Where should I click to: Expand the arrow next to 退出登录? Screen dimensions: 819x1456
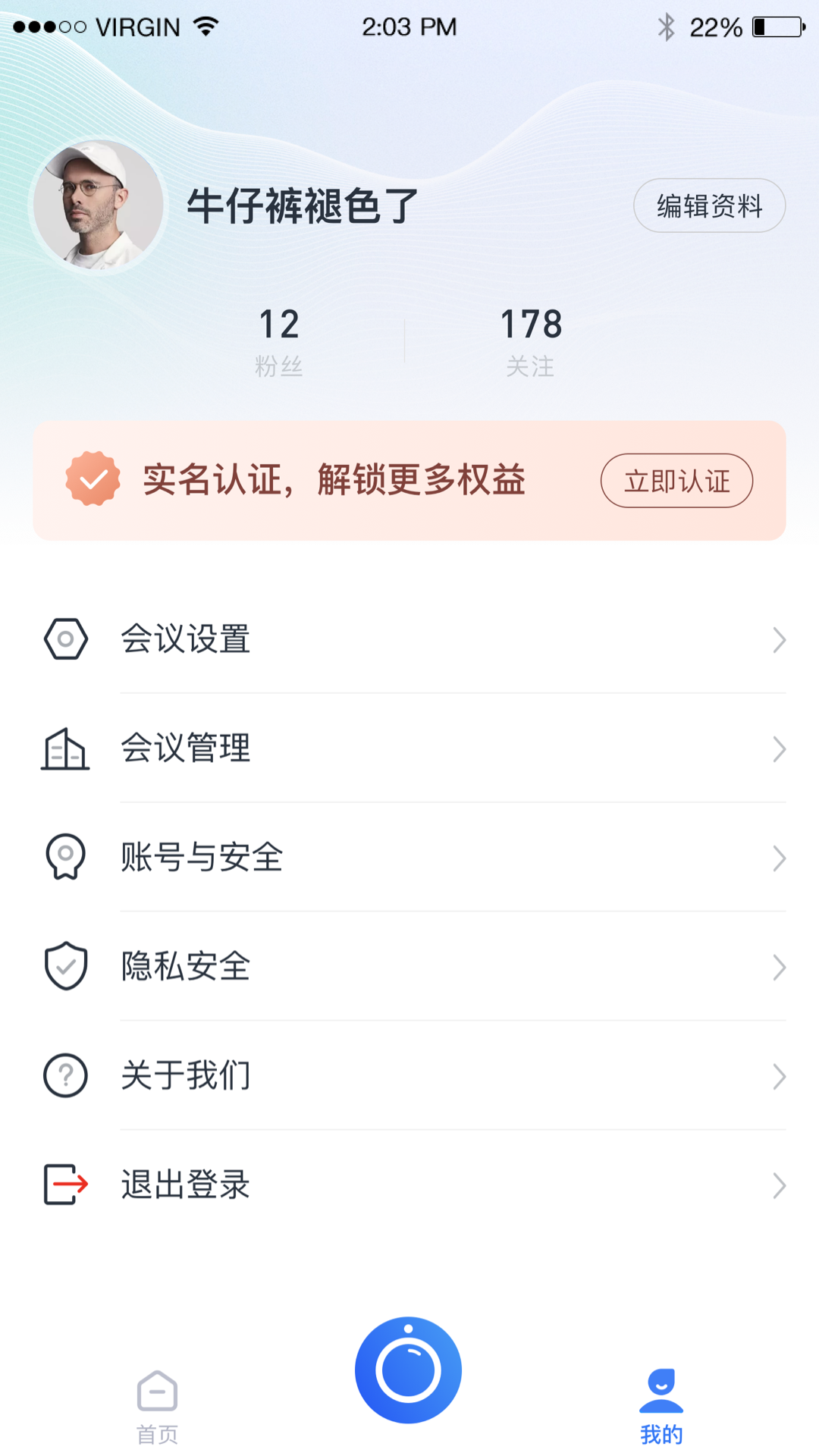coord(780,1184)
